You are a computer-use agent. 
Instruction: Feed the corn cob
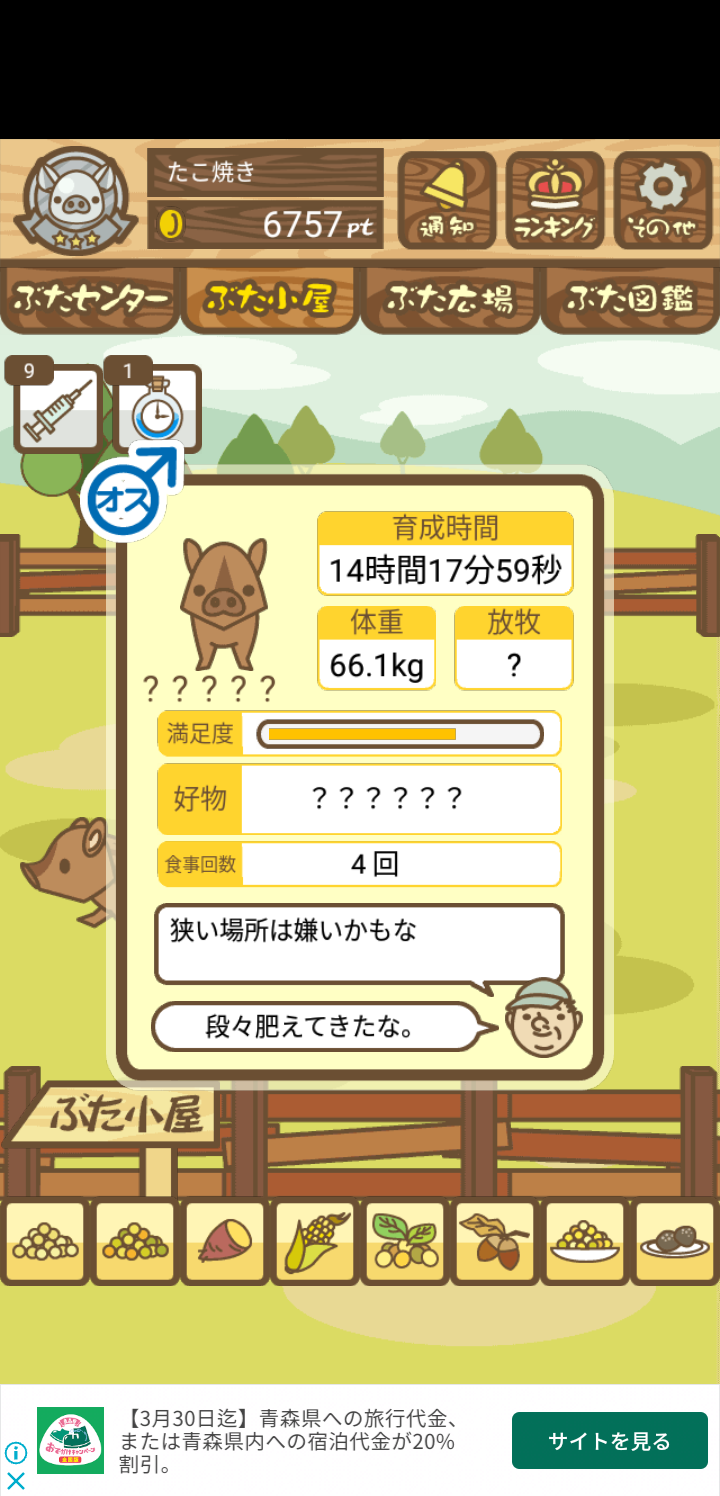[x=315, y=1242]
